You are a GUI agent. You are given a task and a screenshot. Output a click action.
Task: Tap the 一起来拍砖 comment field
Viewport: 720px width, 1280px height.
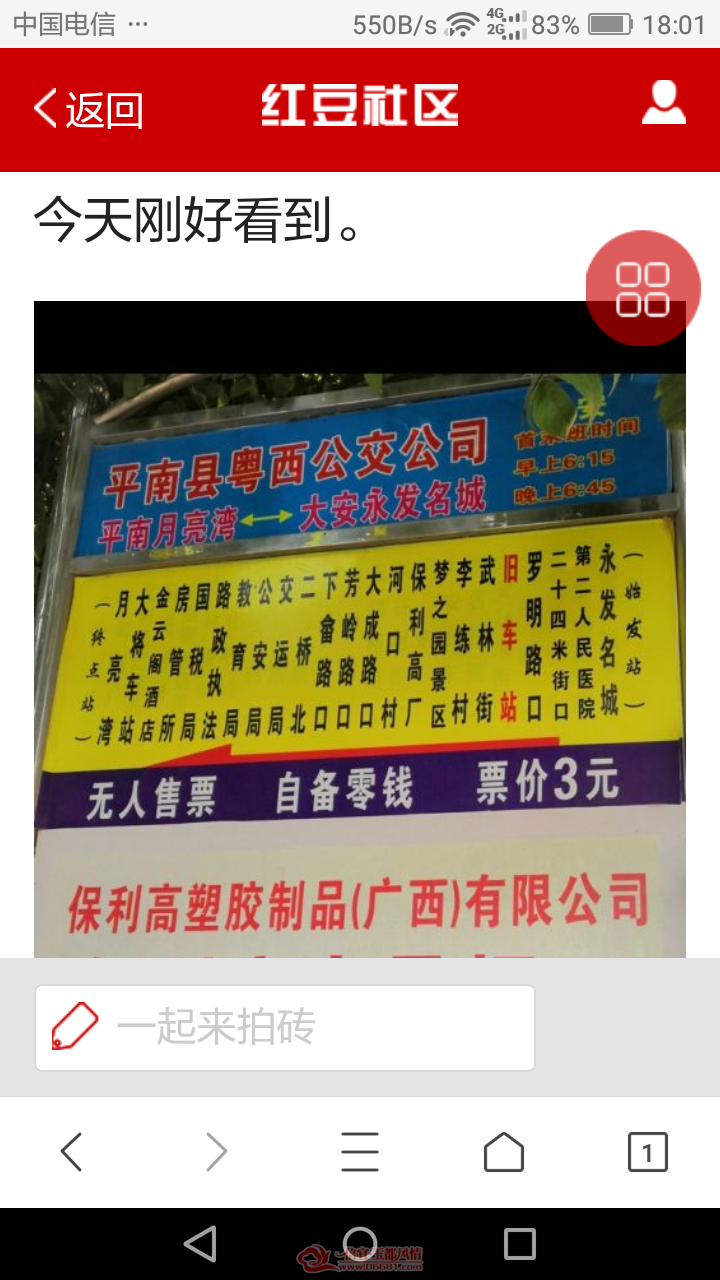(x=285, y=1027)
